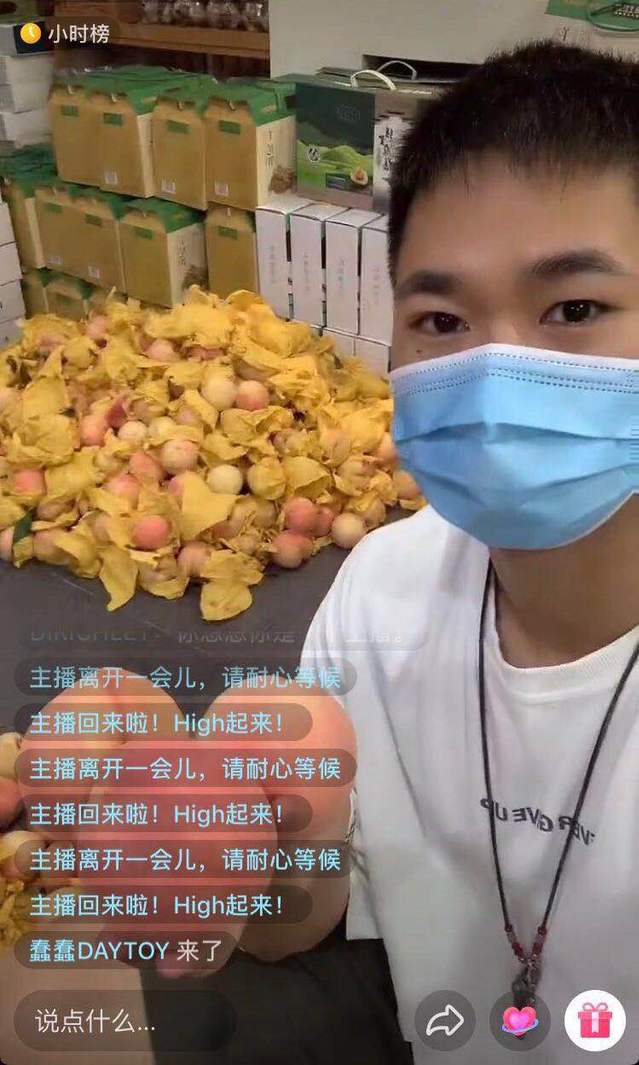Open the gift panel
The width and height of the screenshot is (639, 1065).
[x=595, y=1021]
